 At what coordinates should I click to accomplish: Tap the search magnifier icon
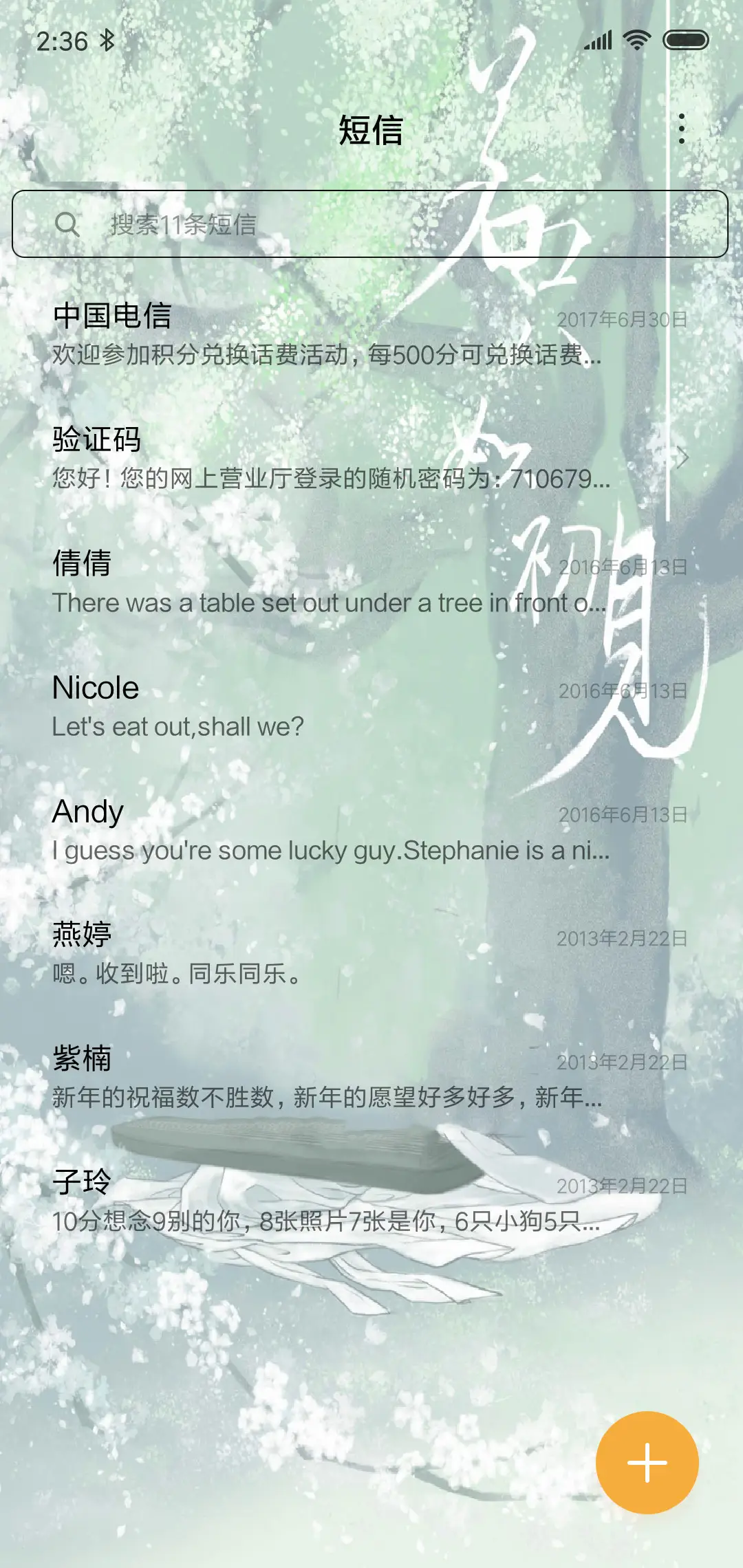point(67,224)
